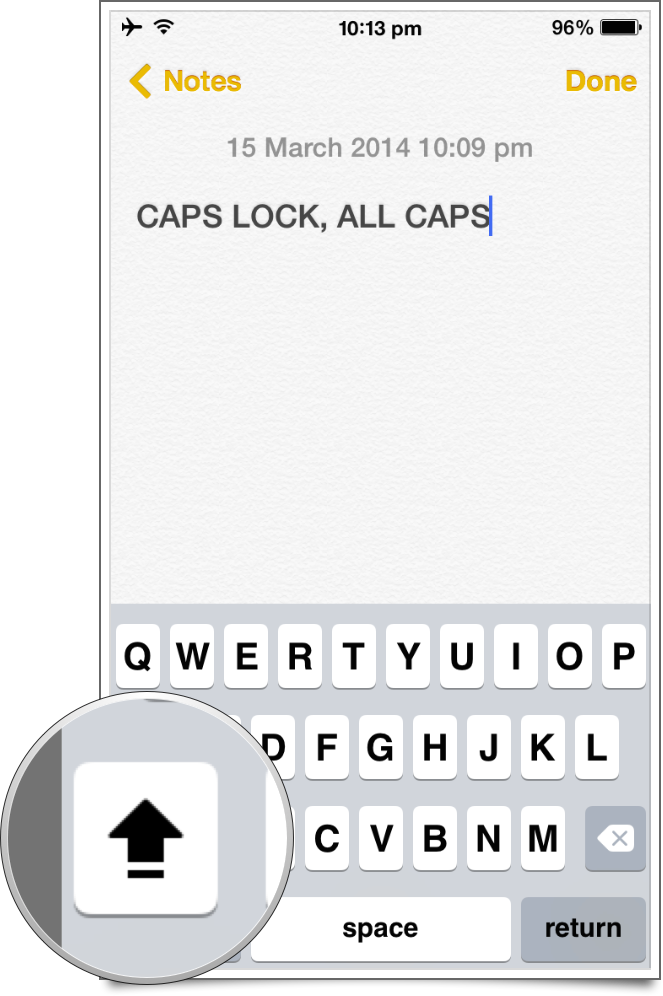Type the letter P key

623,657
